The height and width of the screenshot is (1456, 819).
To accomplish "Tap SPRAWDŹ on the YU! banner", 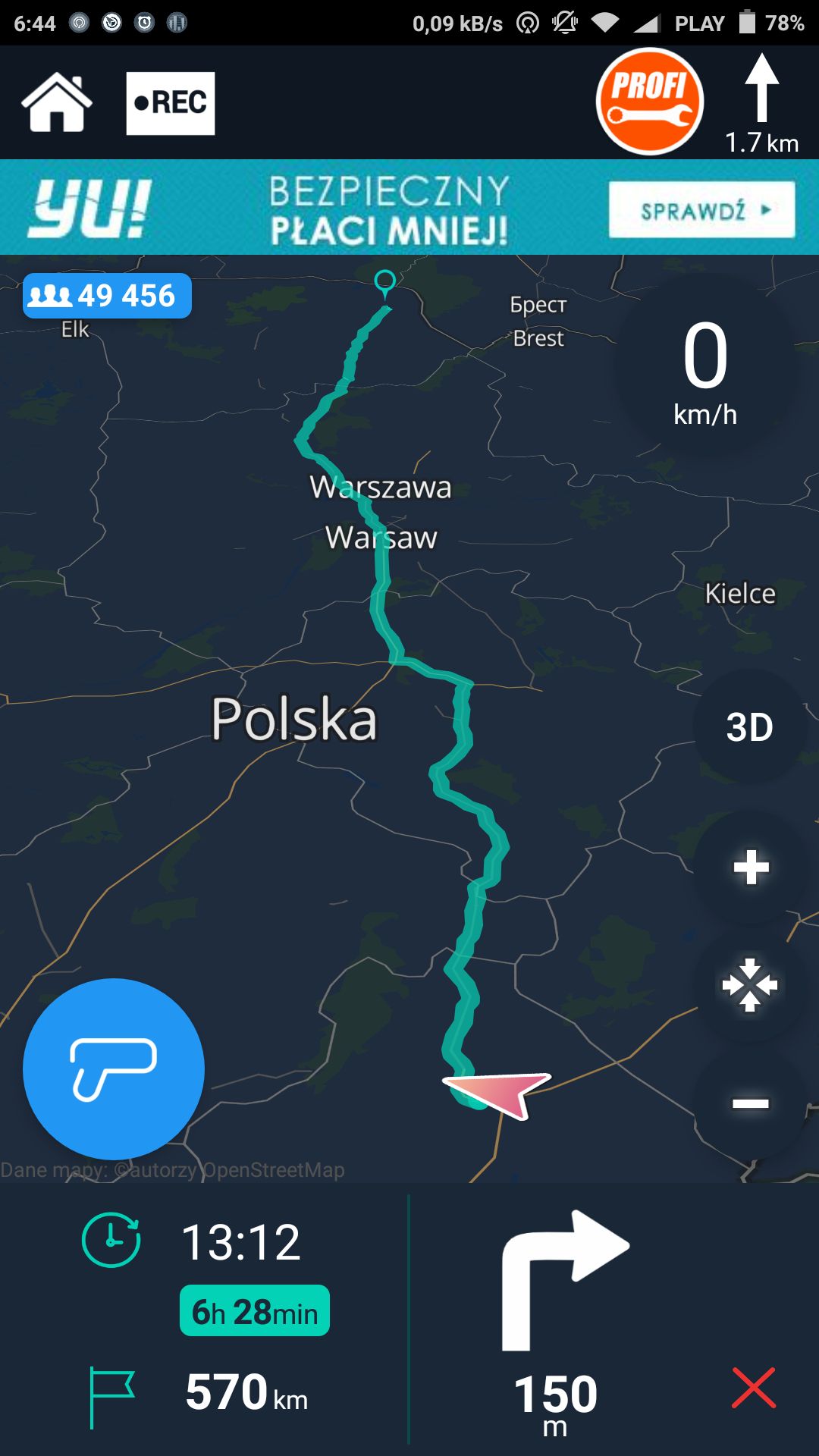I will coord(702,209).
